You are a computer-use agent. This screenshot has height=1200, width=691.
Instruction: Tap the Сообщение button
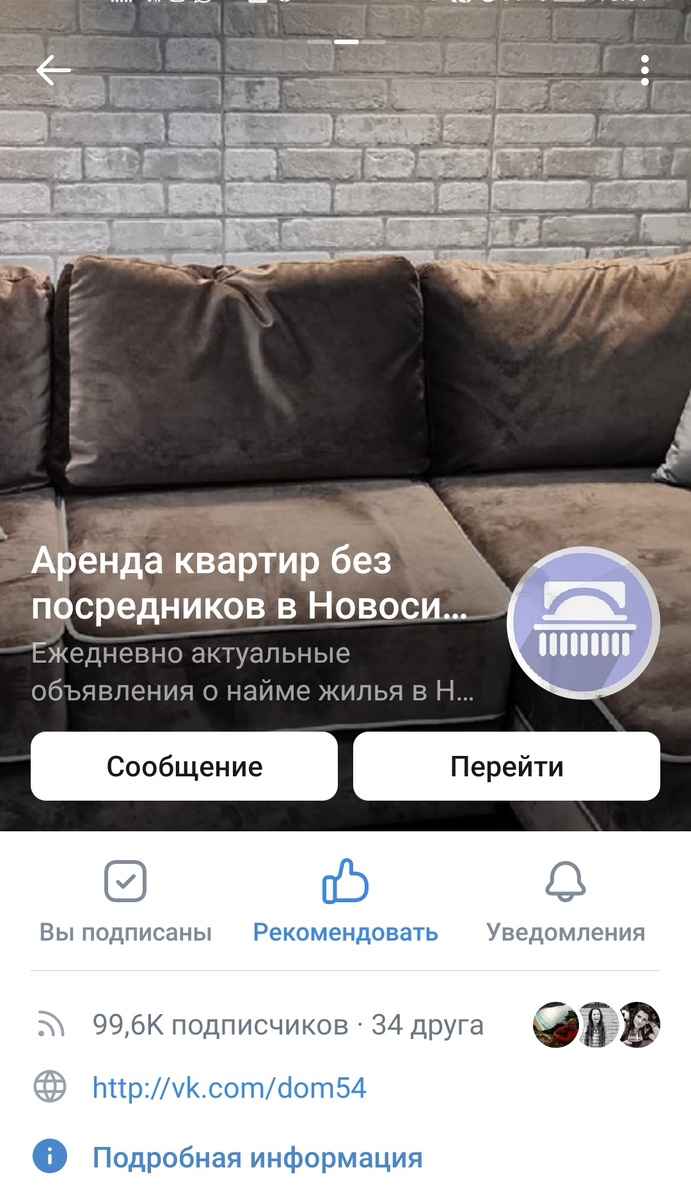(184, 767)
